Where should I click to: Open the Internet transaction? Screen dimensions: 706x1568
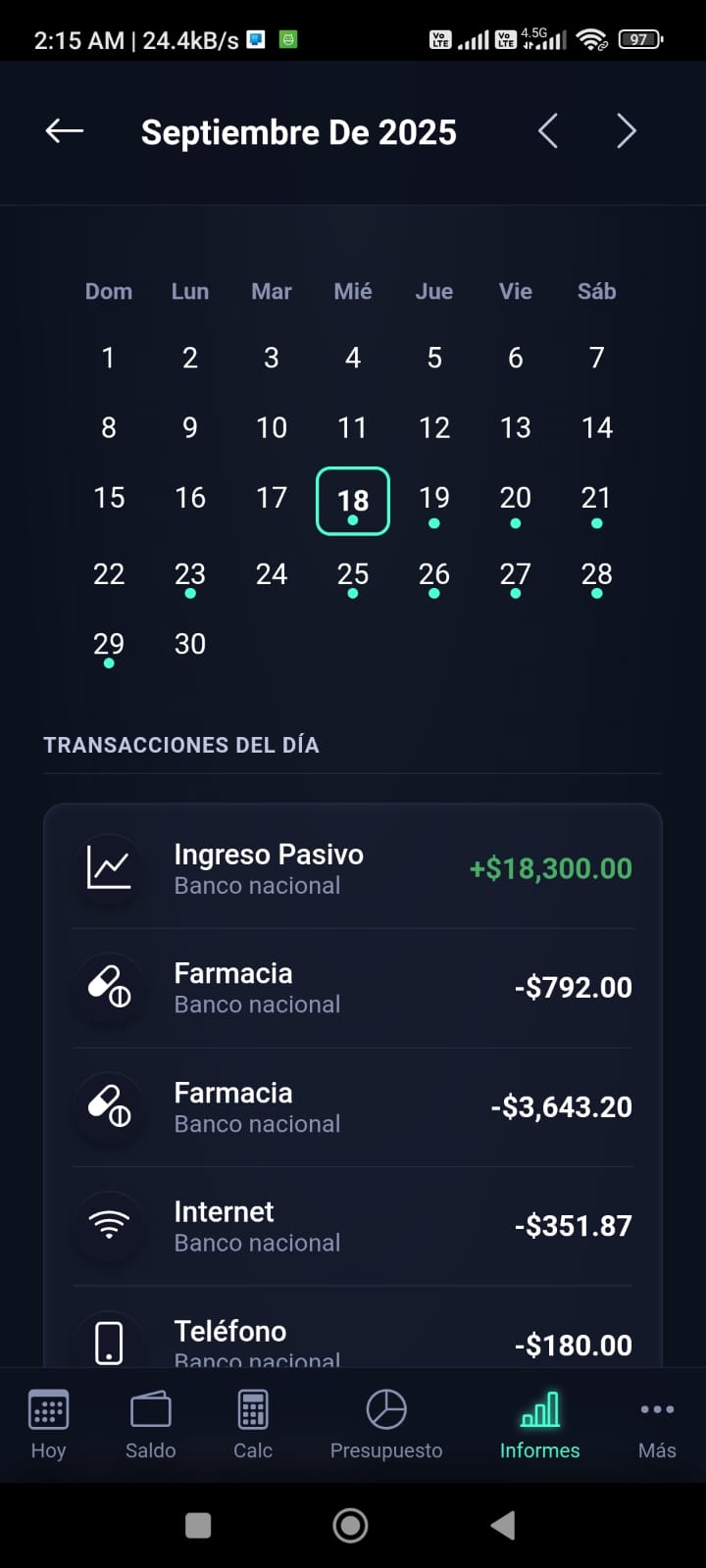click(x=353, y=1226)
